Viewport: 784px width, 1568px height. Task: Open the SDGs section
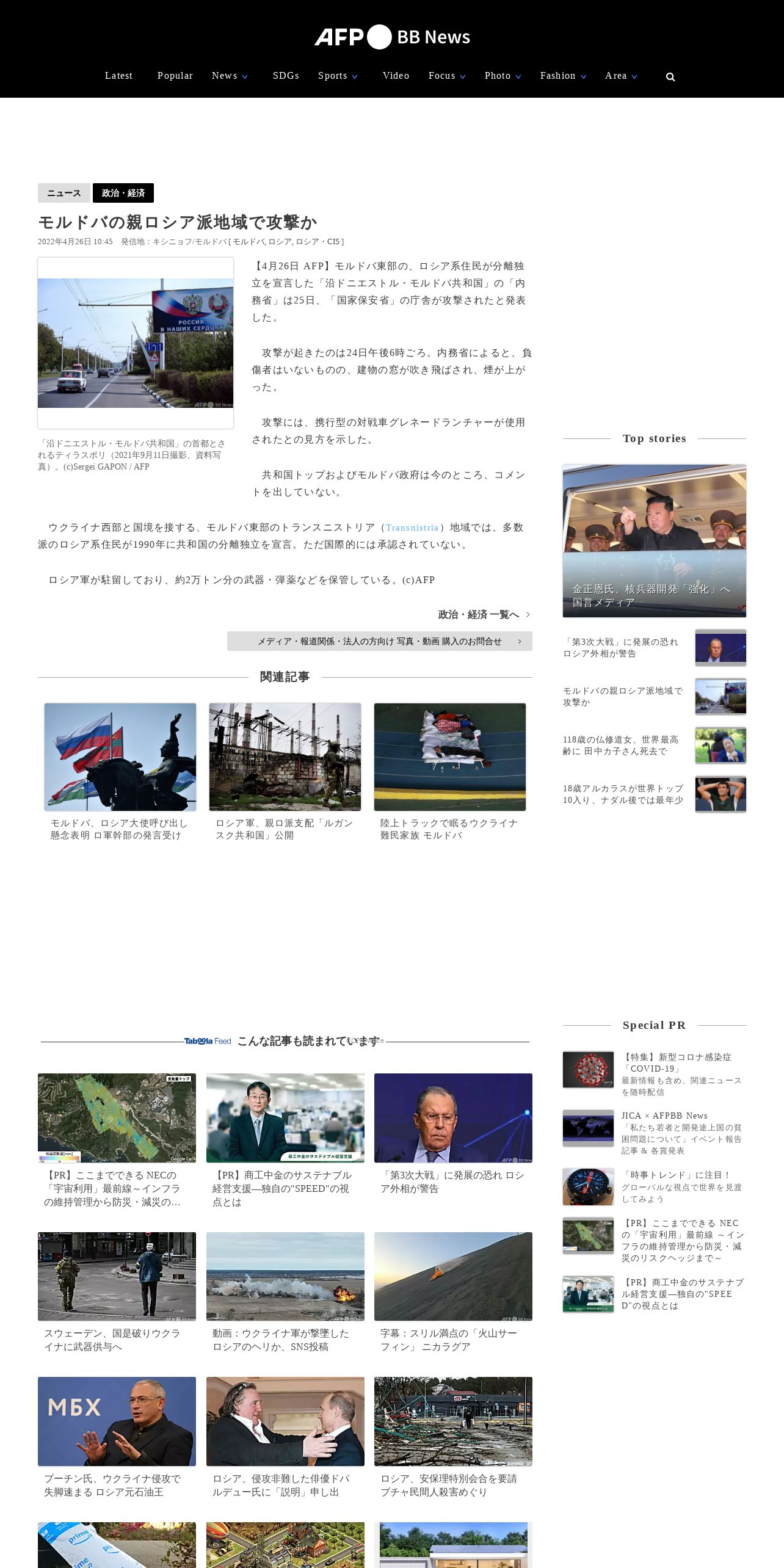(286, 76)
